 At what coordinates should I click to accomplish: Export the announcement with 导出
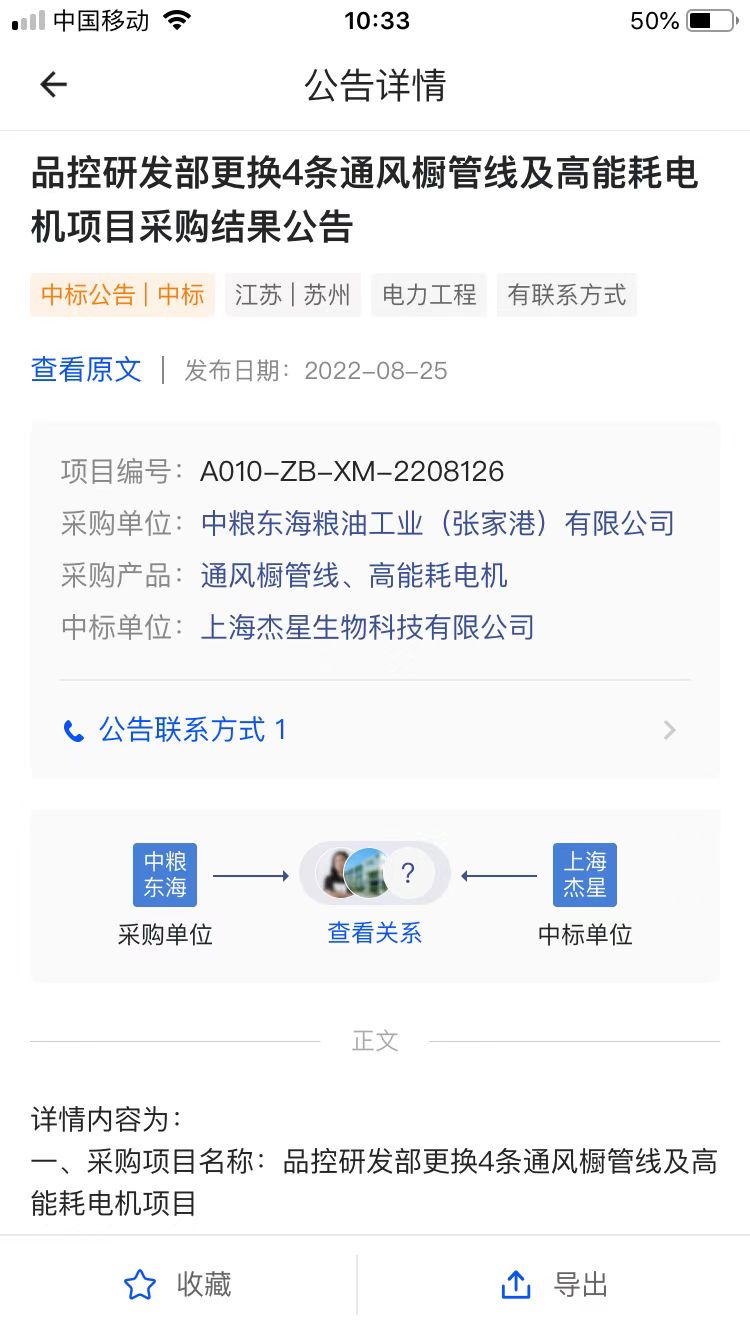click(x=554, y=1284)
